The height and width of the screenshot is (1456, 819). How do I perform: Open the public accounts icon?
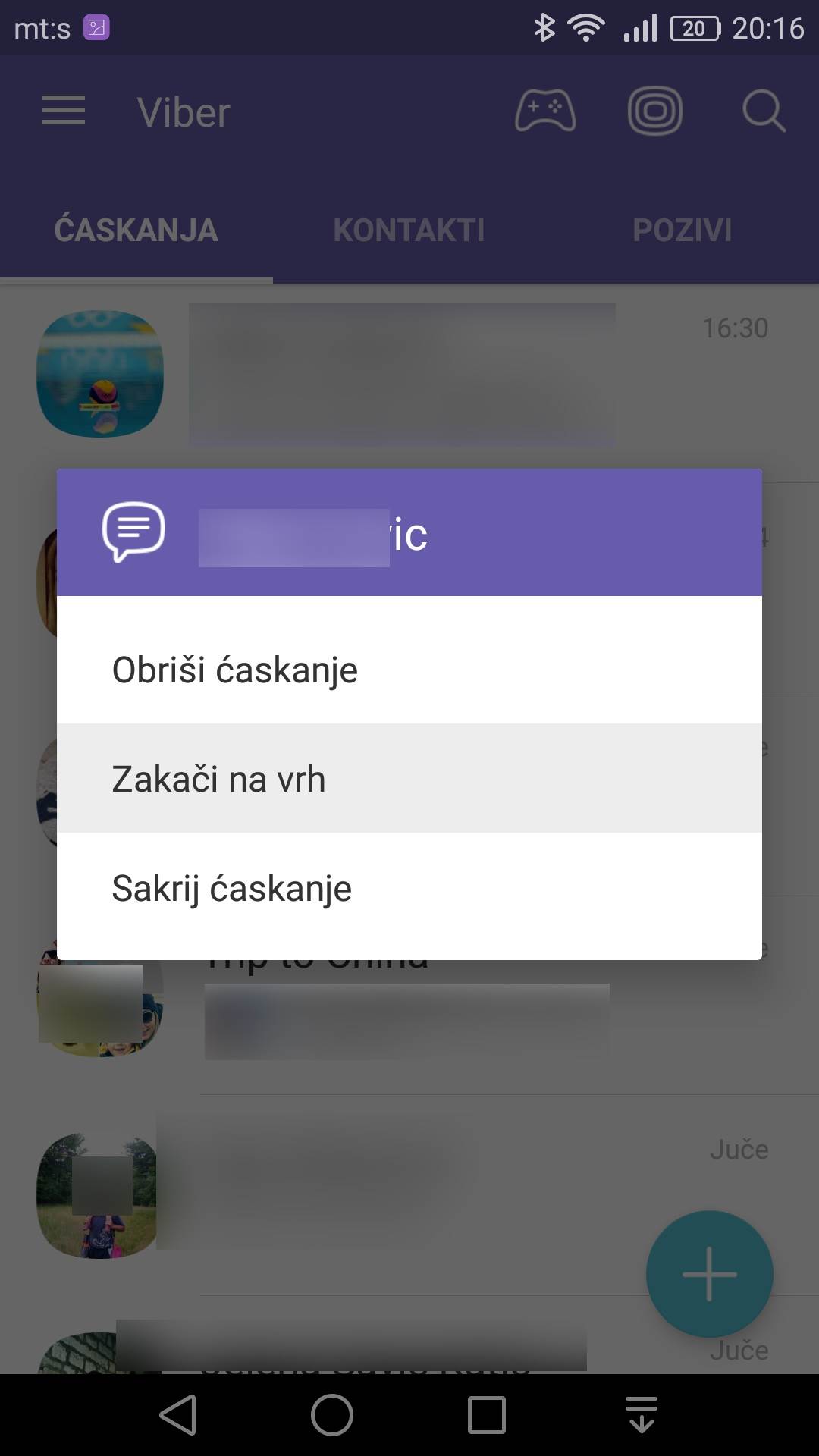pos(654,111)
